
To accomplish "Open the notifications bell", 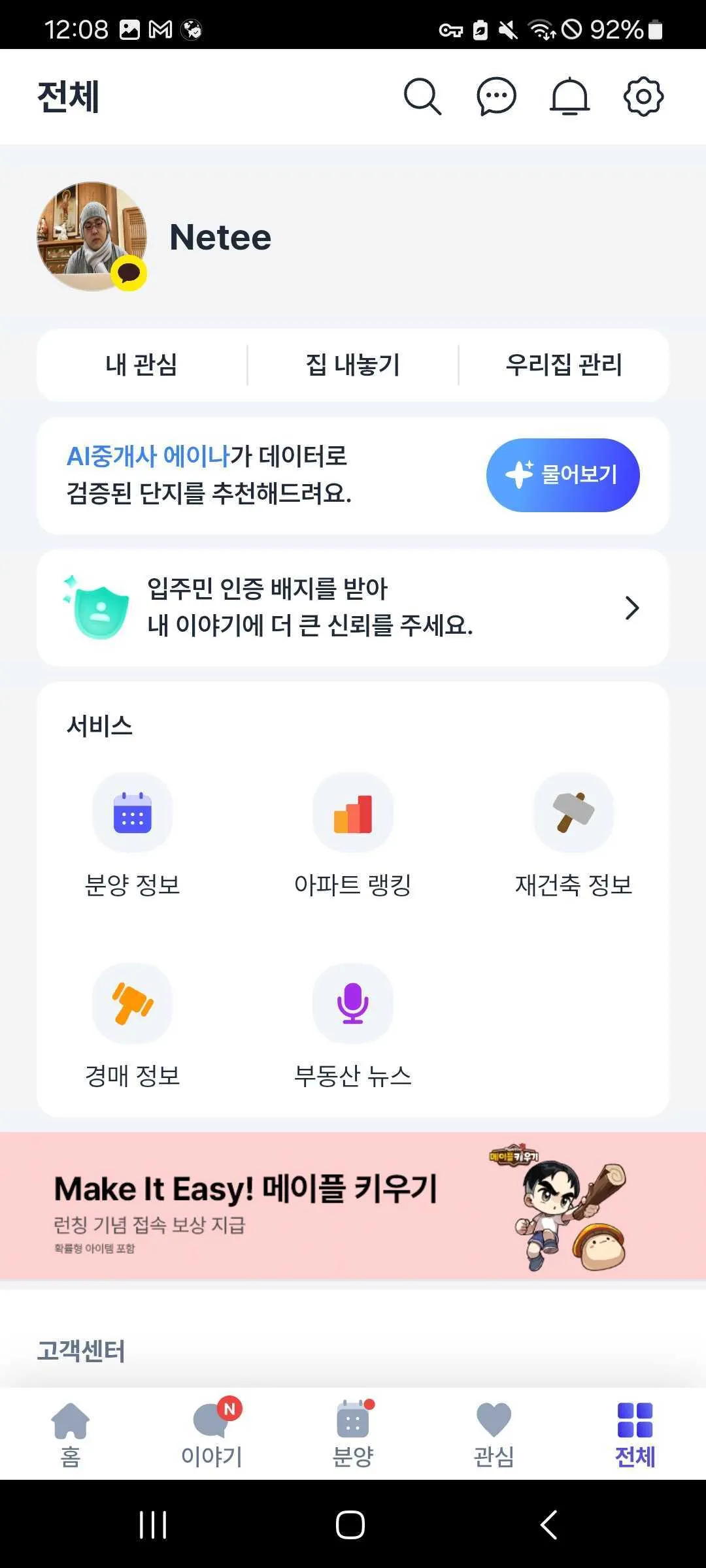I will (x=569, y=97).
